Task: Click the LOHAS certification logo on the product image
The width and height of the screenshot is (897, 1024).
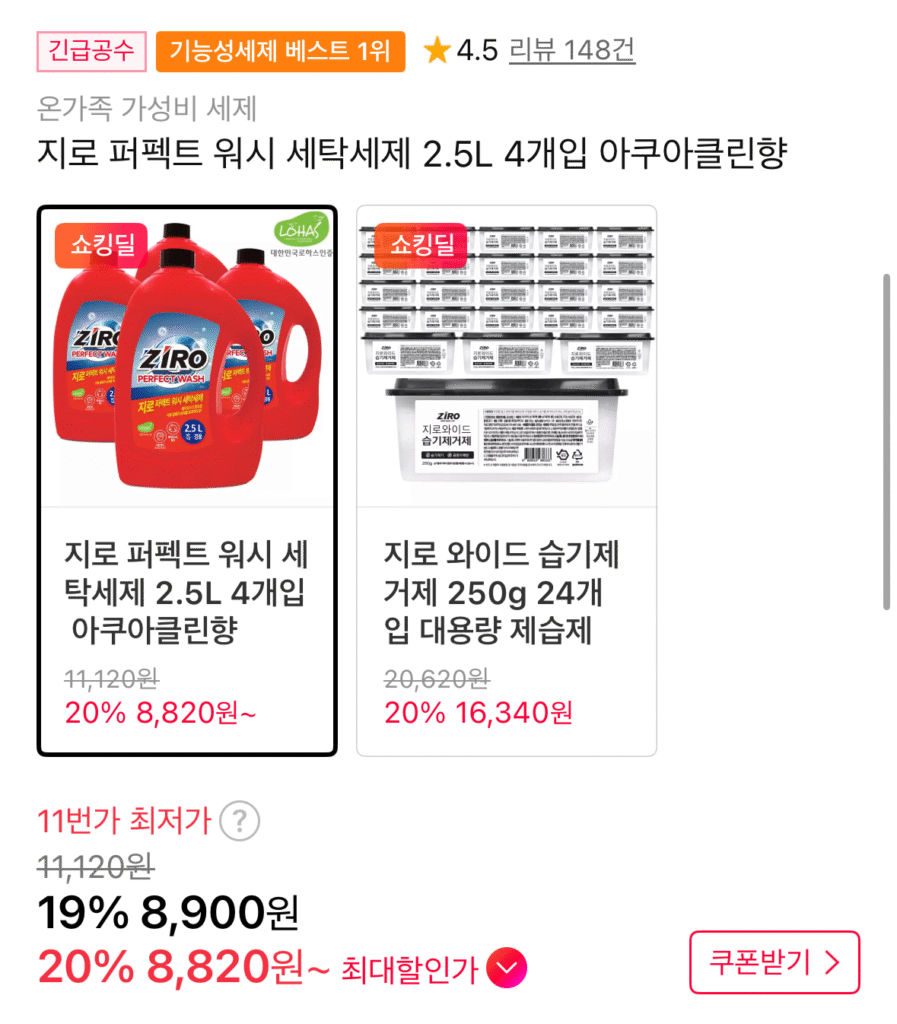Action: (301, 233)
